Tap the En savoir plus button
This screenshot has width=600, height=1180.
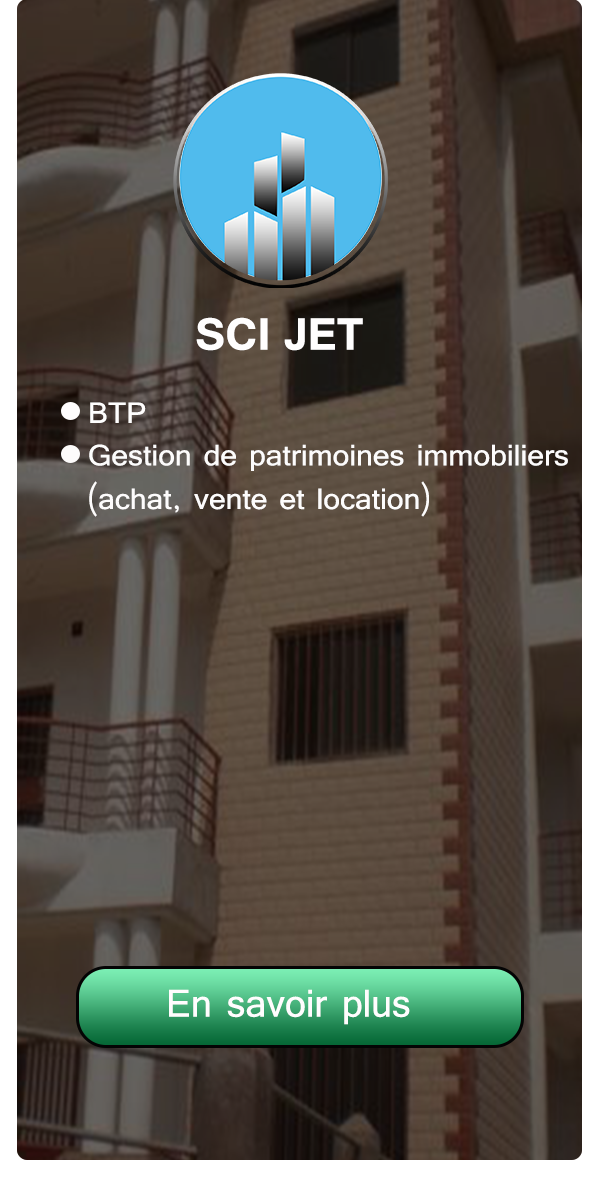pyautogui.click(x=300, y=1006)
